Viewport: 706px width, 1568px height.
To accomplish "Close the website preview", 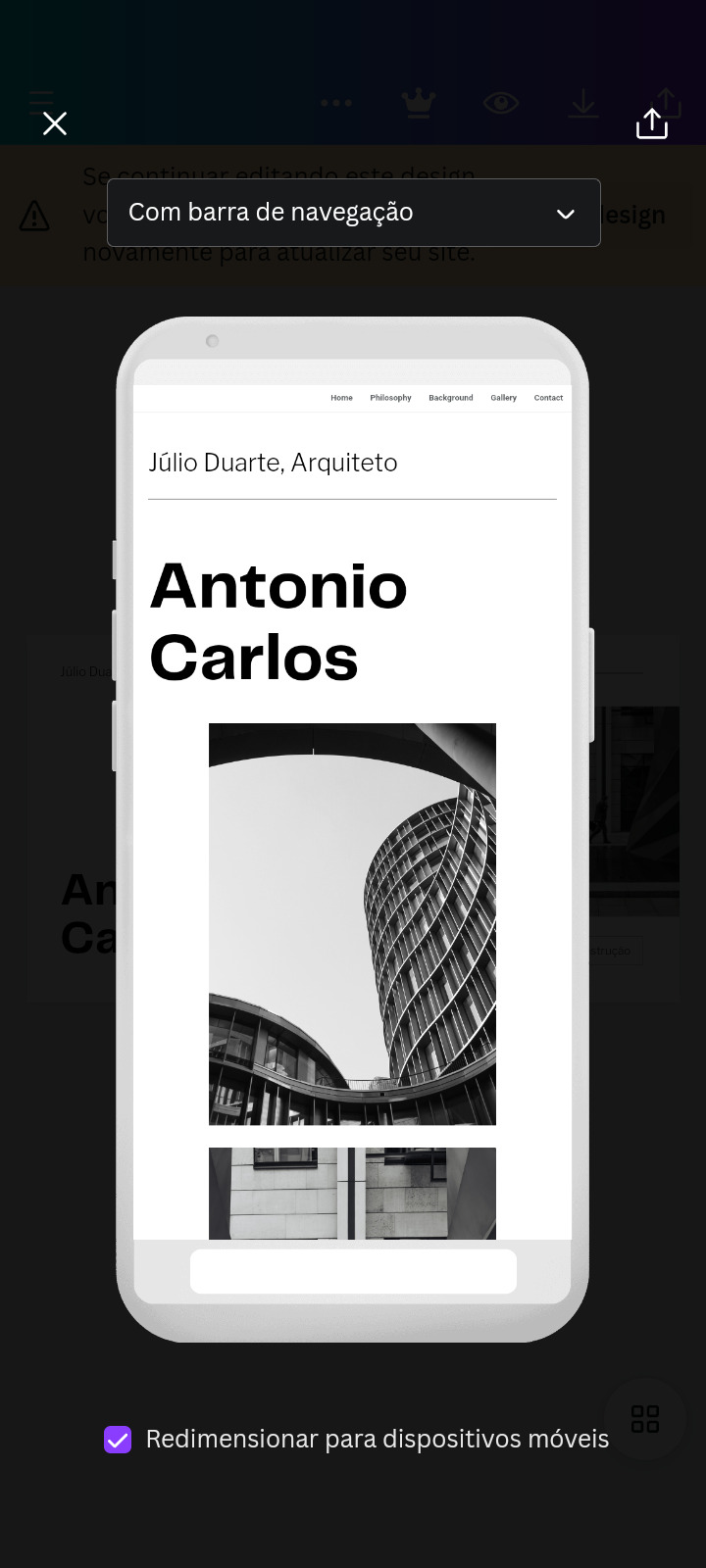I will click(x=55, y=123).
